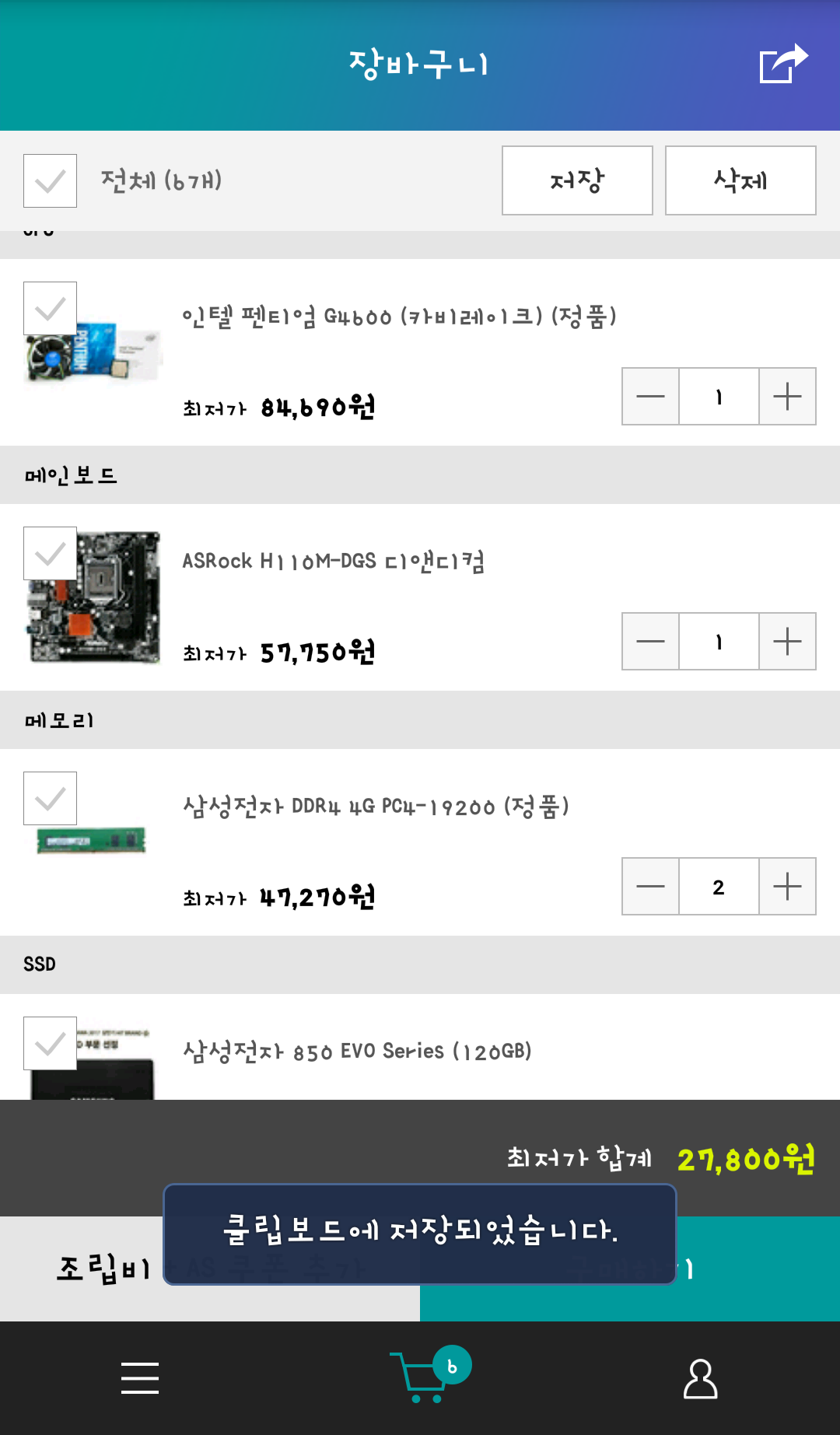Tap the 삭제 button to delete items

click(x=740, y=180)
